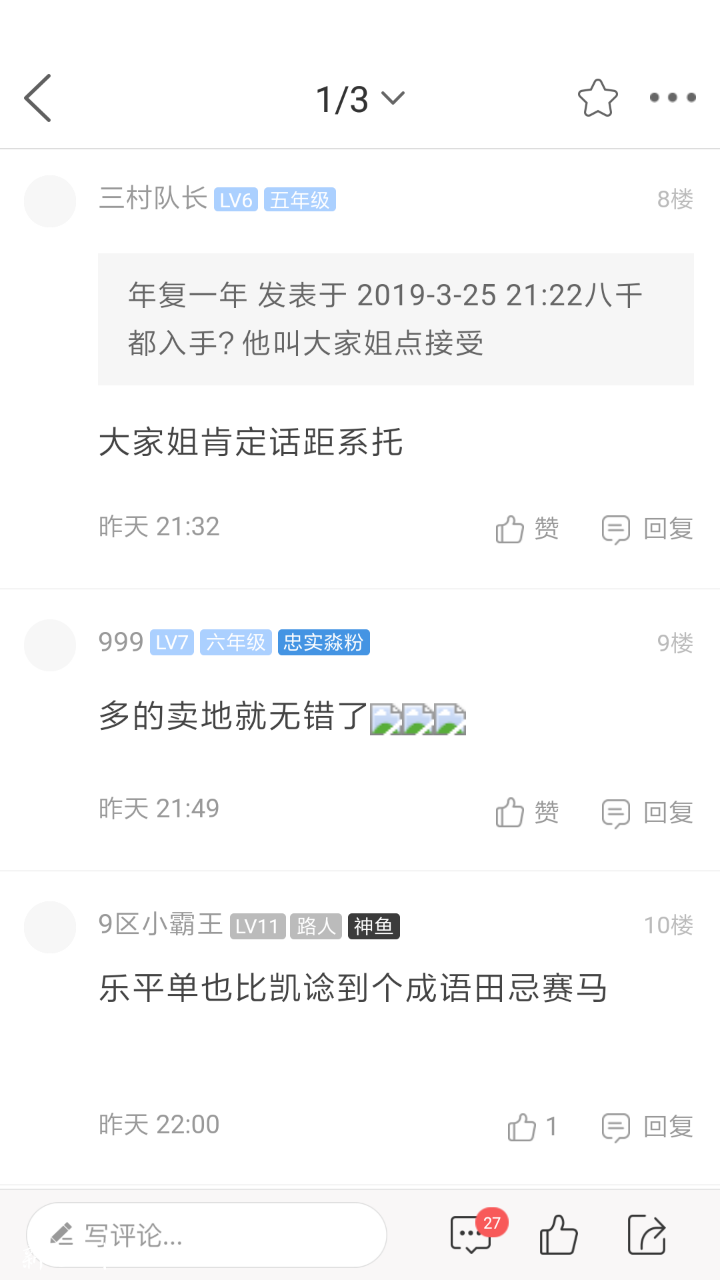This screenshot has height=1280, width=720.
Task: Reply to 999's comment
Action: [647, 812]
